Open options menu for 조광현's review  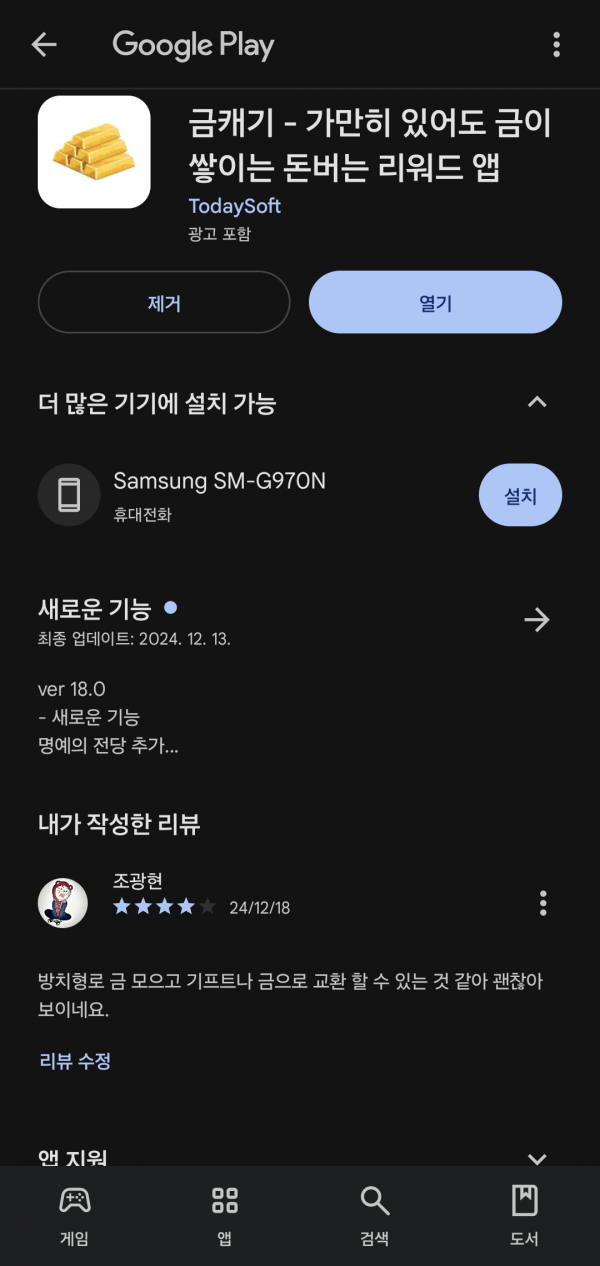click(x=543, y=903)
